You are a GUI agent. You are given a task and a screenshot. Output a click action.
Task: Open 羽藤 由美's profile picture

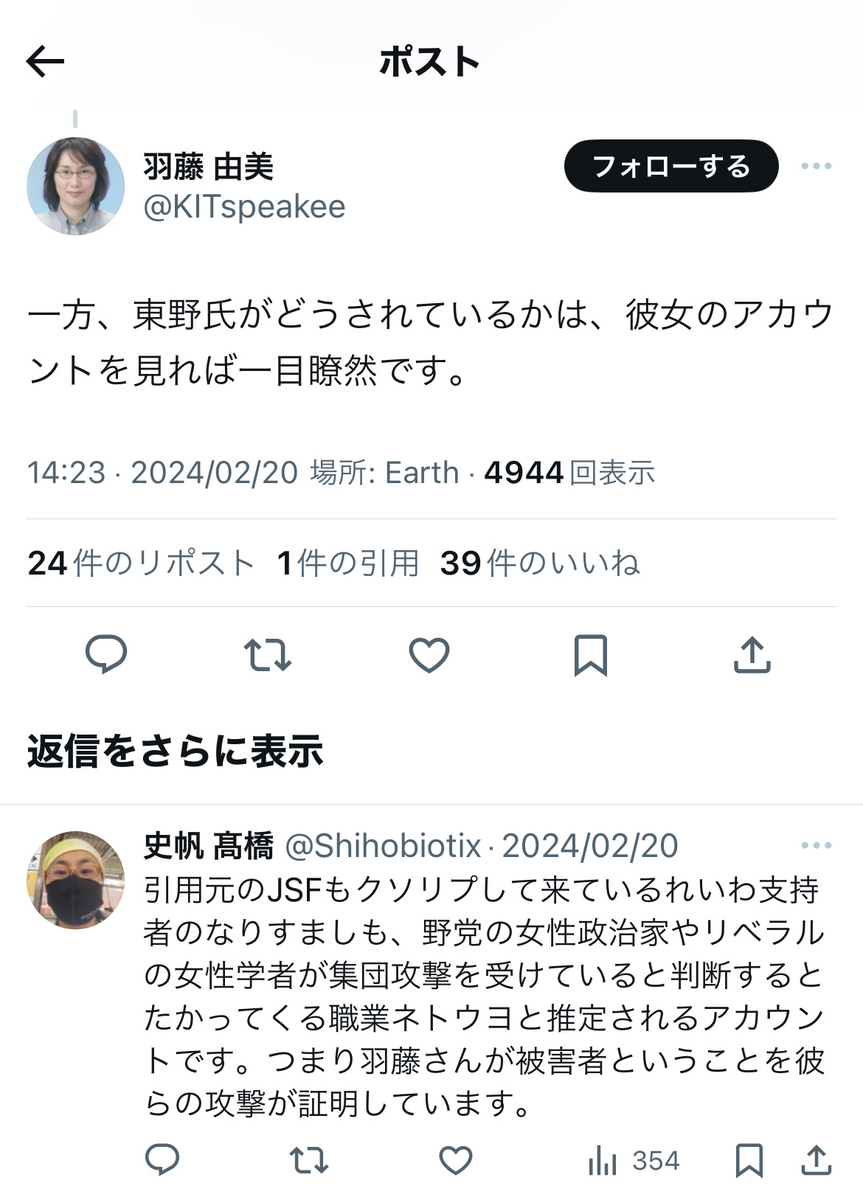75,186
